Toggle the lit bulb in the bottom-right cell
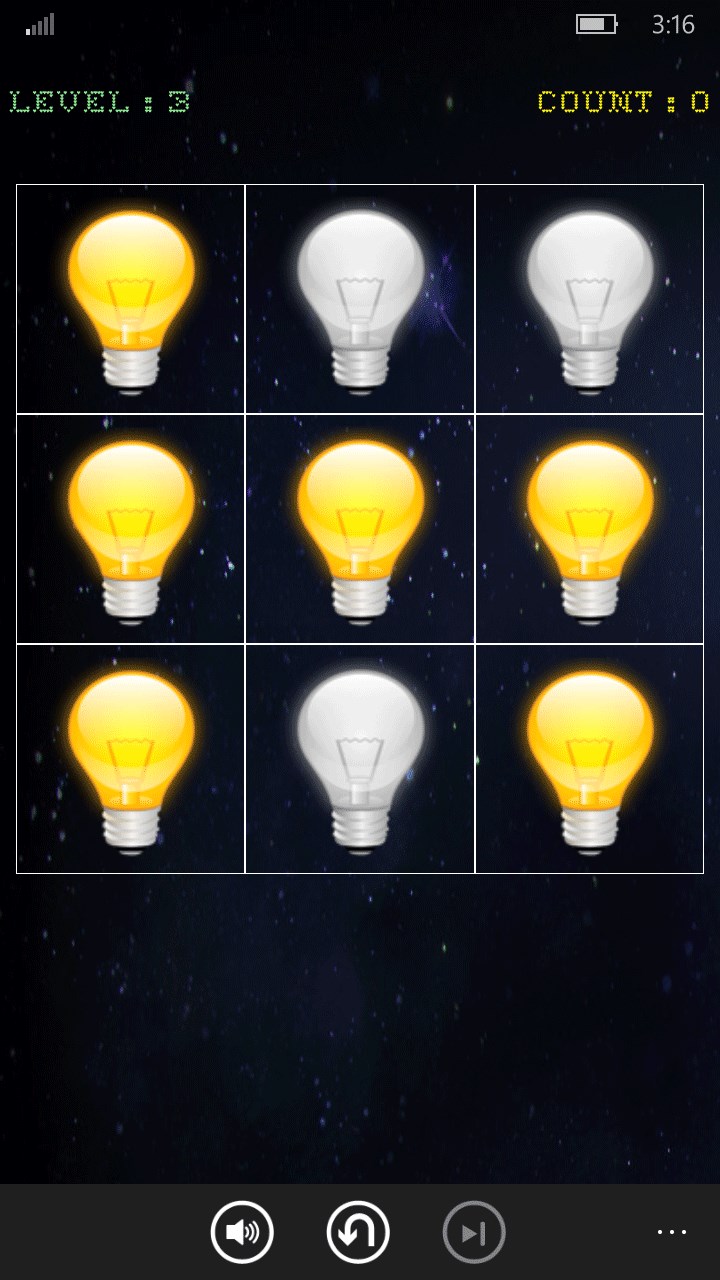This screenshot has height=1280, width=720. click(590, 759)
